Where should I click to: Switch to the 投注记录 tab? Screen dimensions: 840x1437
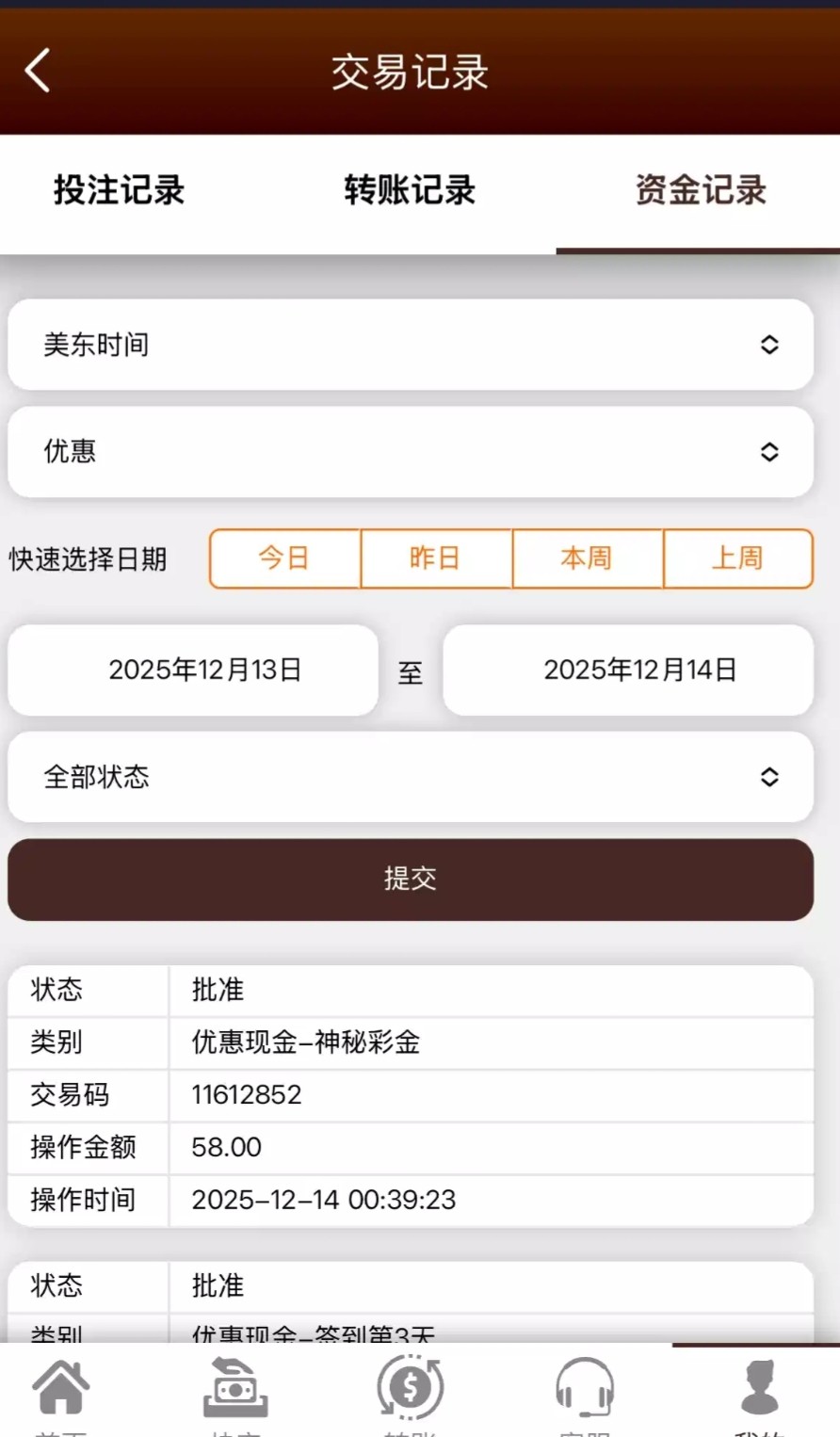119,190
